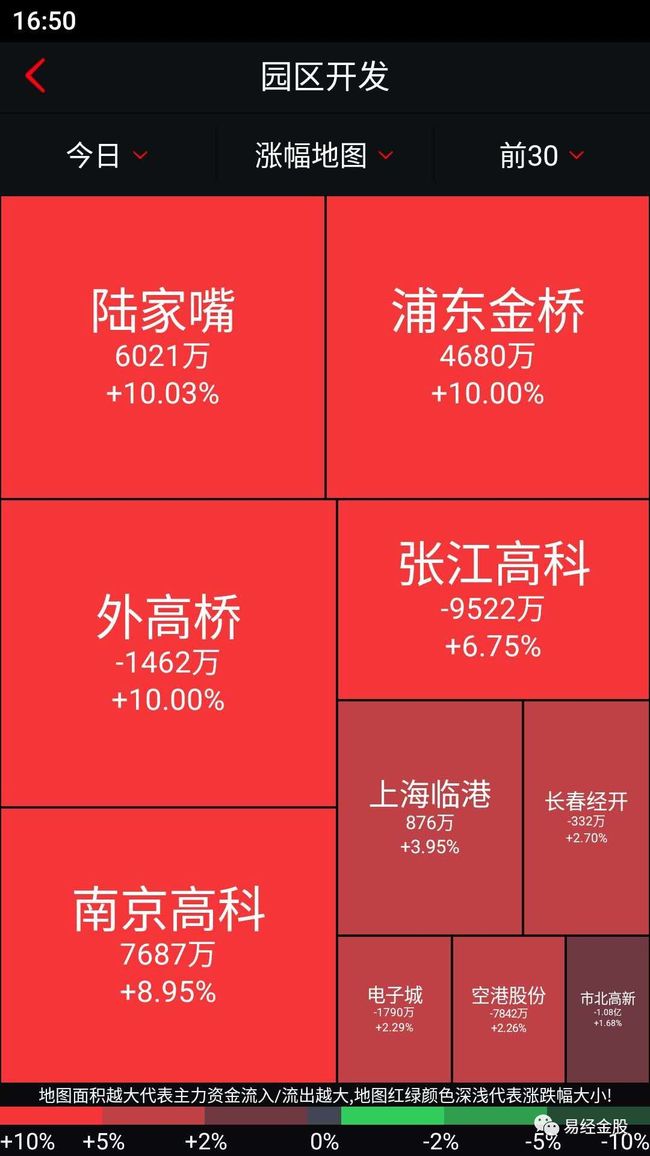View the 电子城 stock tile
Viewport: 650px width, 1156px height.
(x=394, y=1009)
